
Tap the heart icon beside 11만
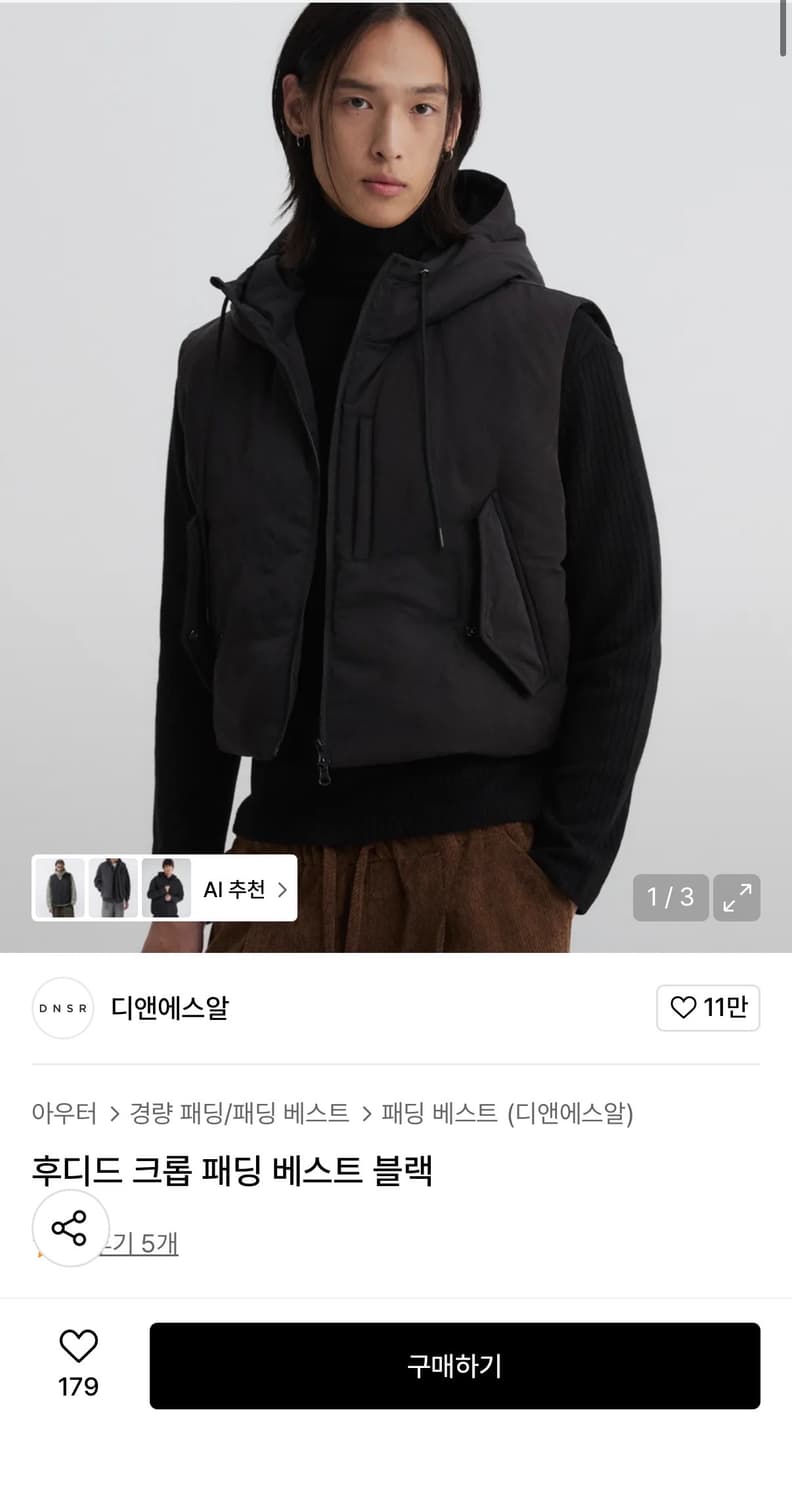click(x=684, y=1009)
